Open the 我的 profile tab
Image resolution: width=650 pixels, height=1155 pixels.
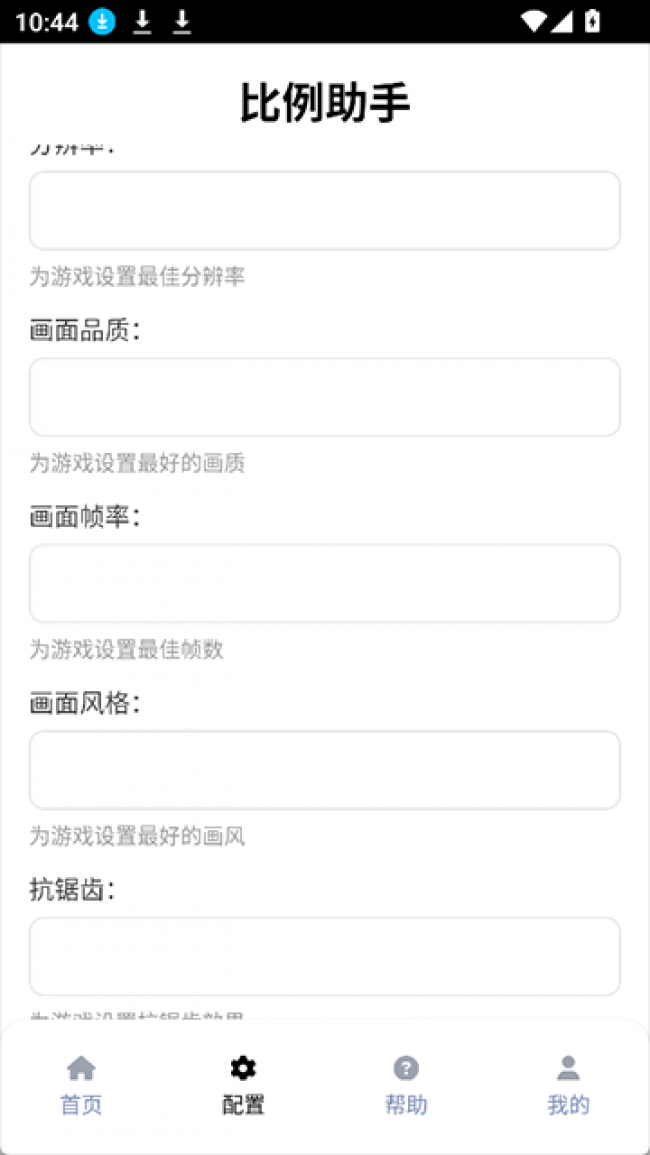tap(568, 1085)
